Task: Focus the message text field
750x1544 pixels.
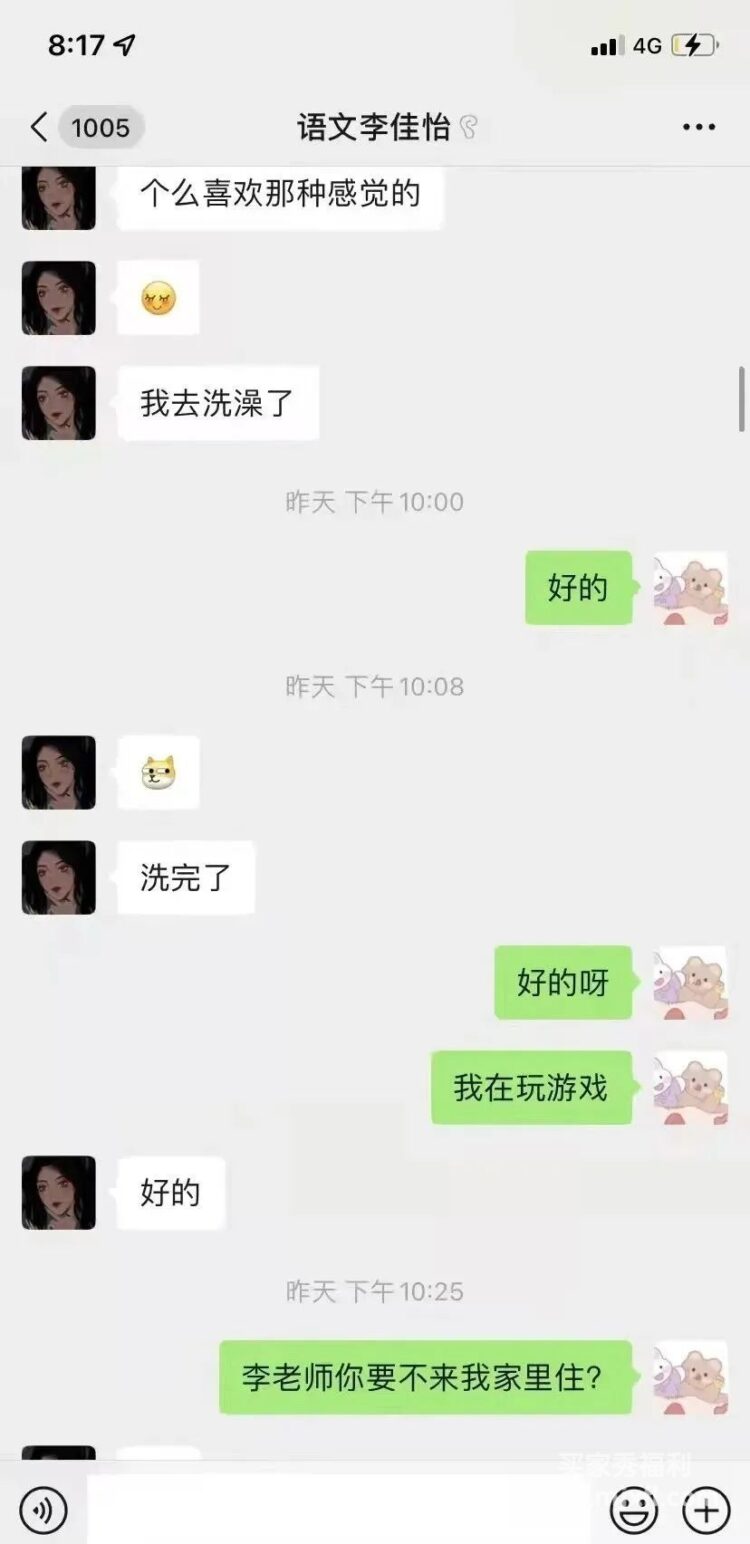Action: [x=340, y=1509]
